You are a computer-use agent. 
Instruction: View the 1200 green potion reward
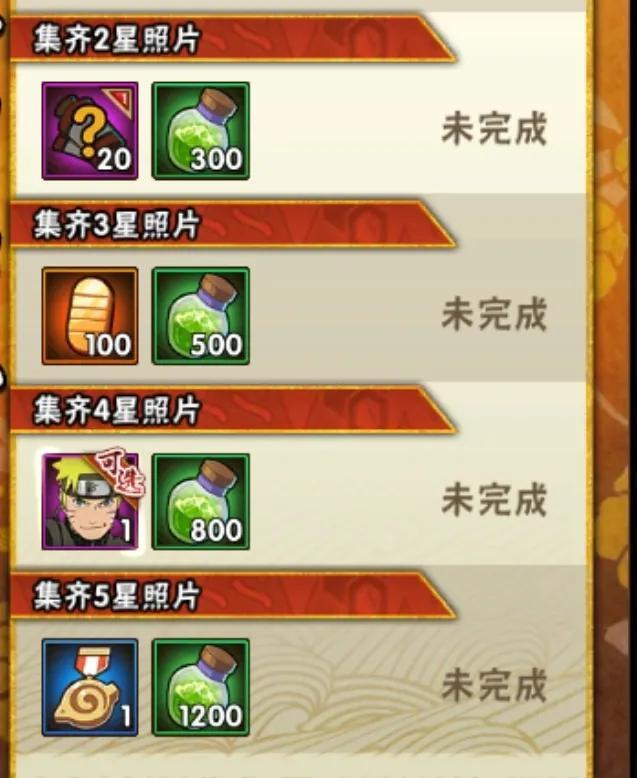click(x=201, y=687)
